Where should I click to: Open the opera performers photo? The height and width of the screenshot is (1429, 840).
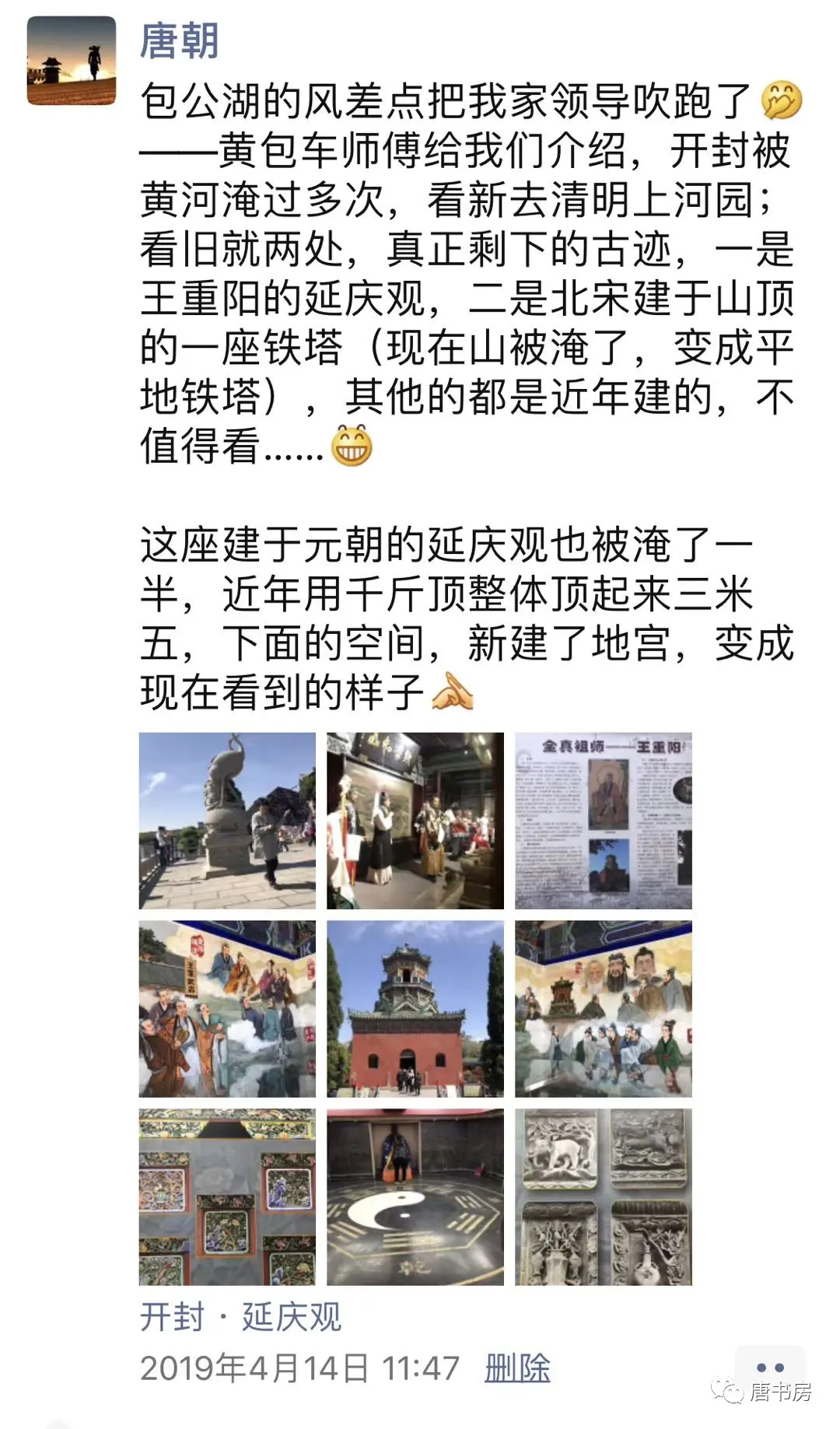pyautogui.click(x=415, y=821)
